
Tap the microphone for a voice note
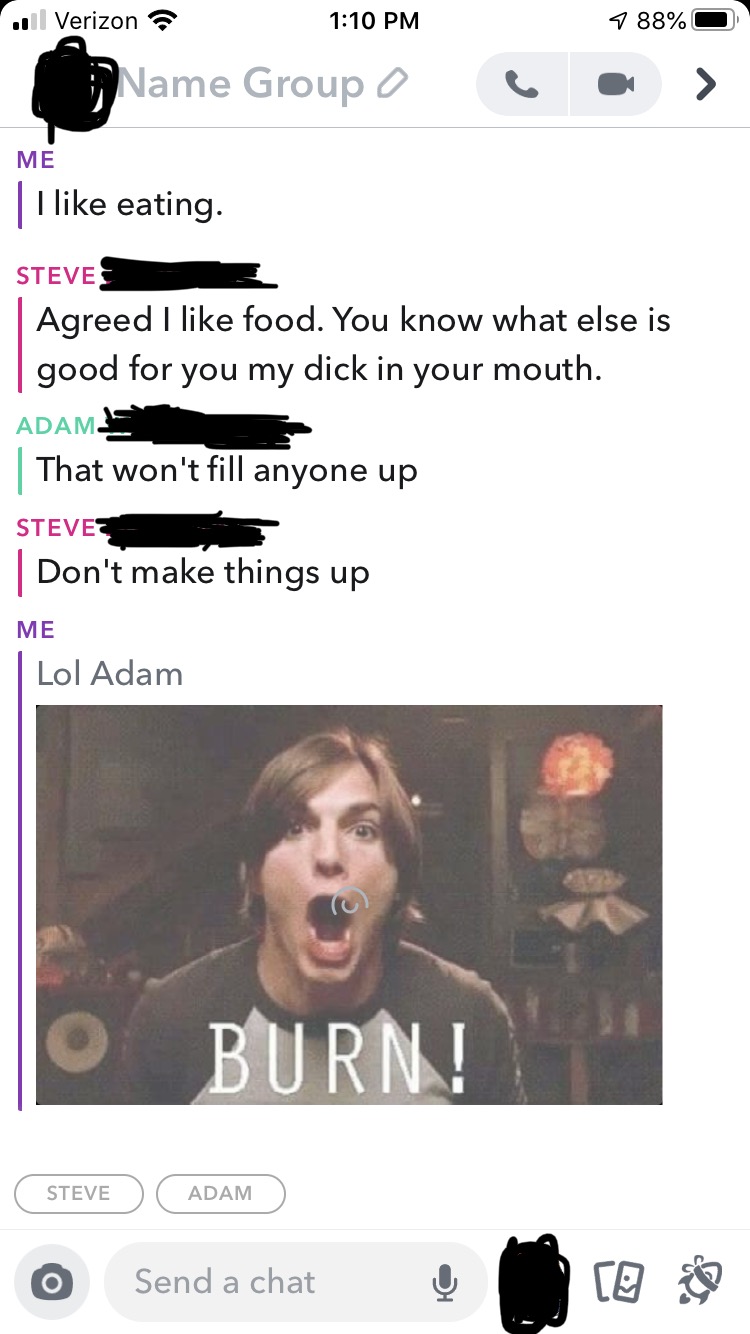445,1282
